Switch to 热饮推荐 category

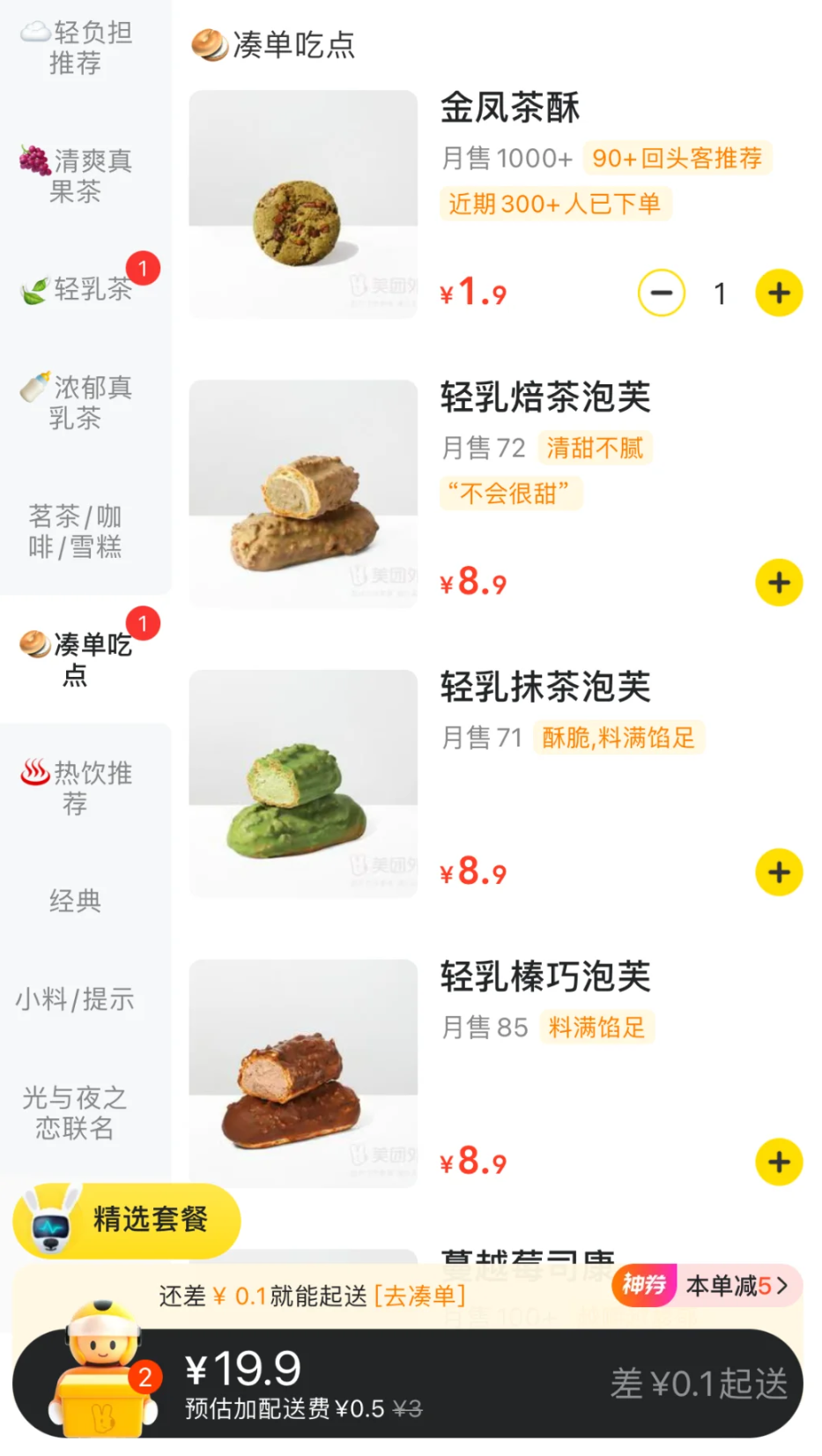tap(76, 788)
